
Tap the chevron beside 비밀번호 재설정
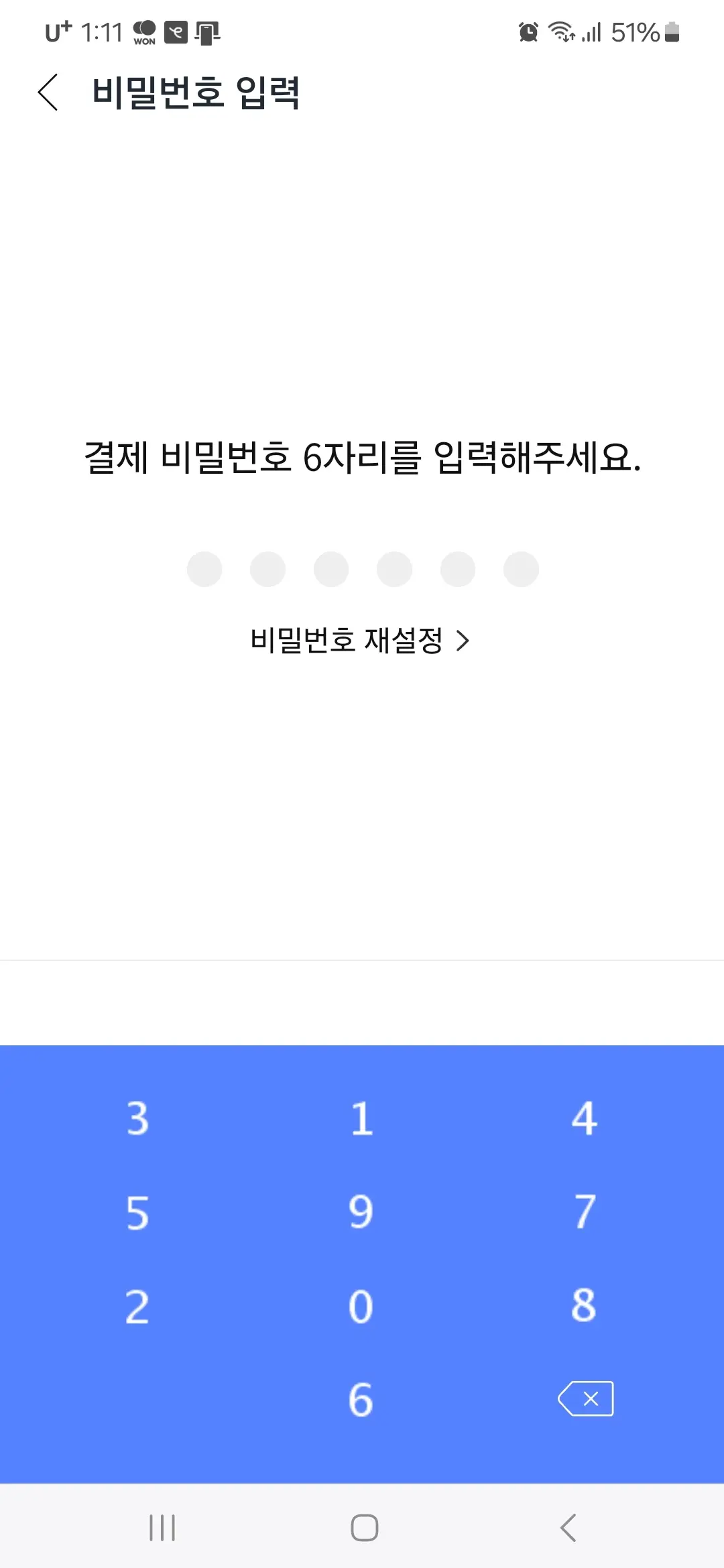coord(462,641)
